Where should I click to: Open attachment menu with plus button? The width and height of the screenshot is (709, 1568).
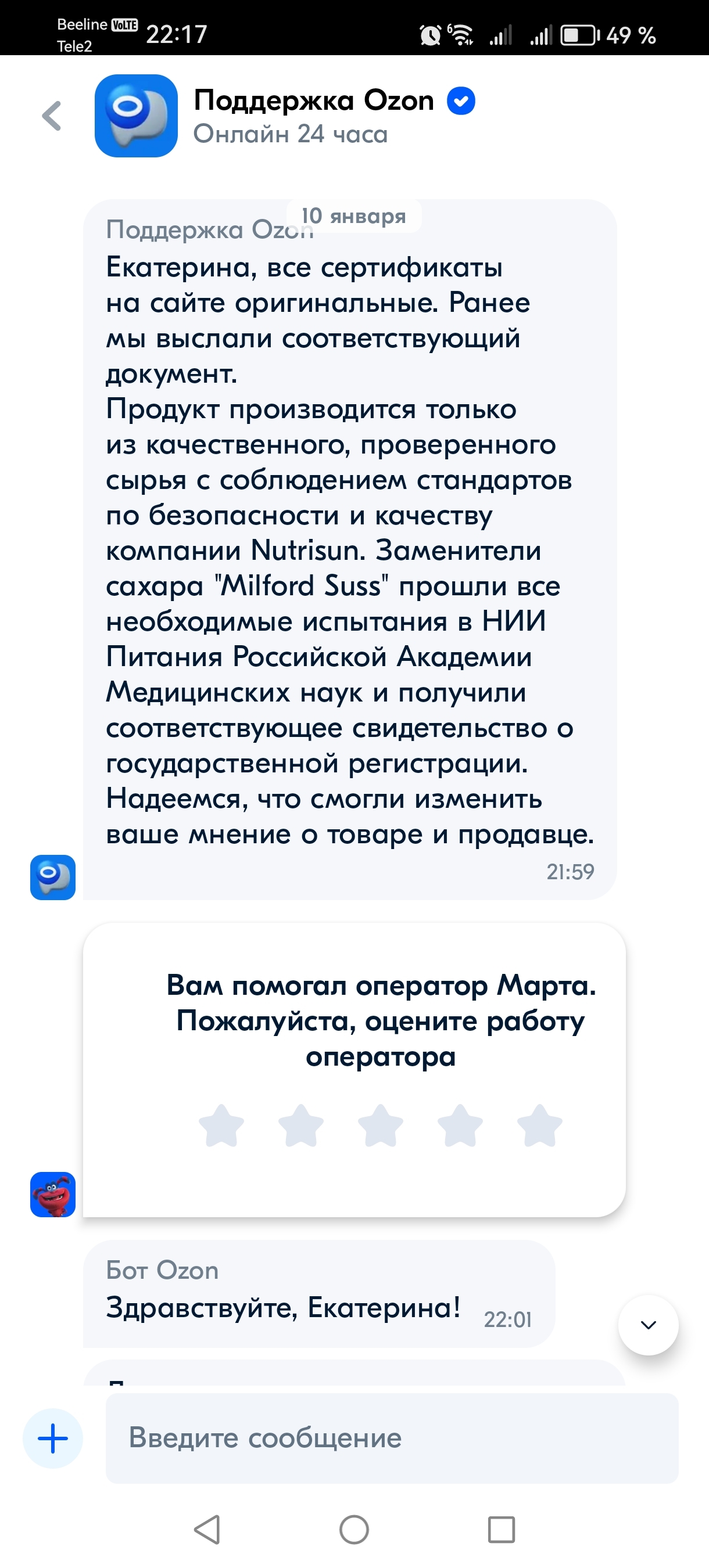53,1438
